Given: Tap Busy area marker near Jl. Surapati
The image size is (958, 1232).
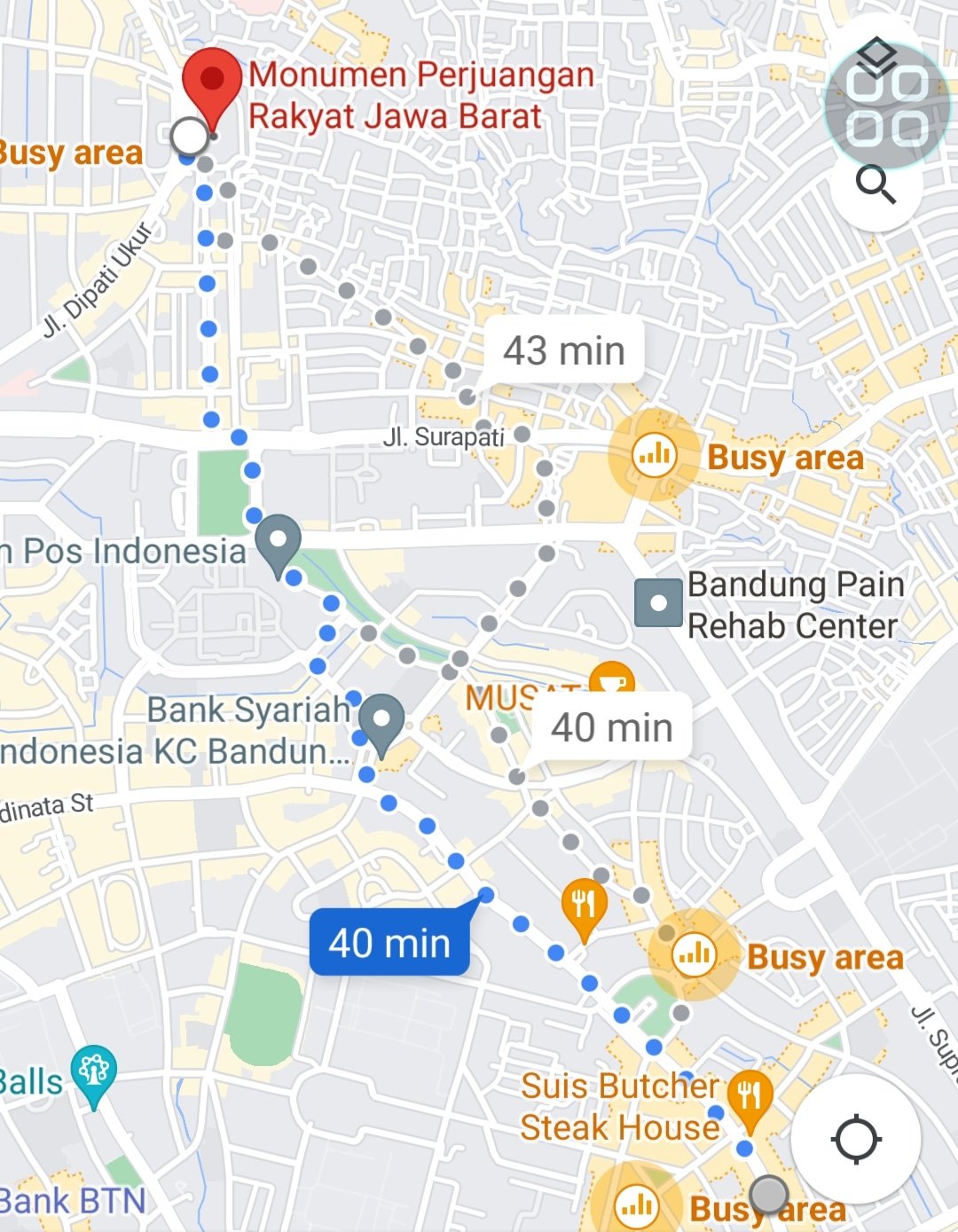Looking at the screenshot, I should [x=655, y=456].
